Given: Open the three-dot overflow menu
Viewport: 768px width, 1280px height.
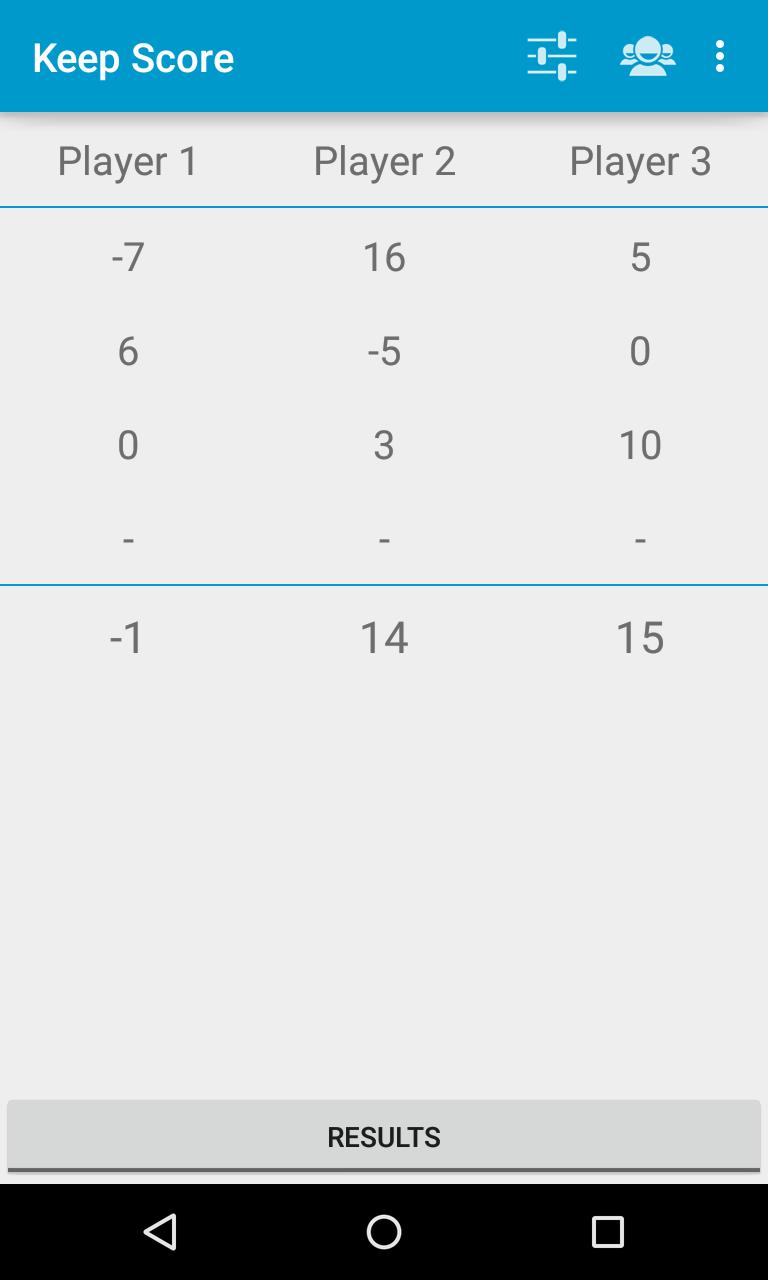Looking at the screenshot, I should pyautogui.click(x=720, y=56).
